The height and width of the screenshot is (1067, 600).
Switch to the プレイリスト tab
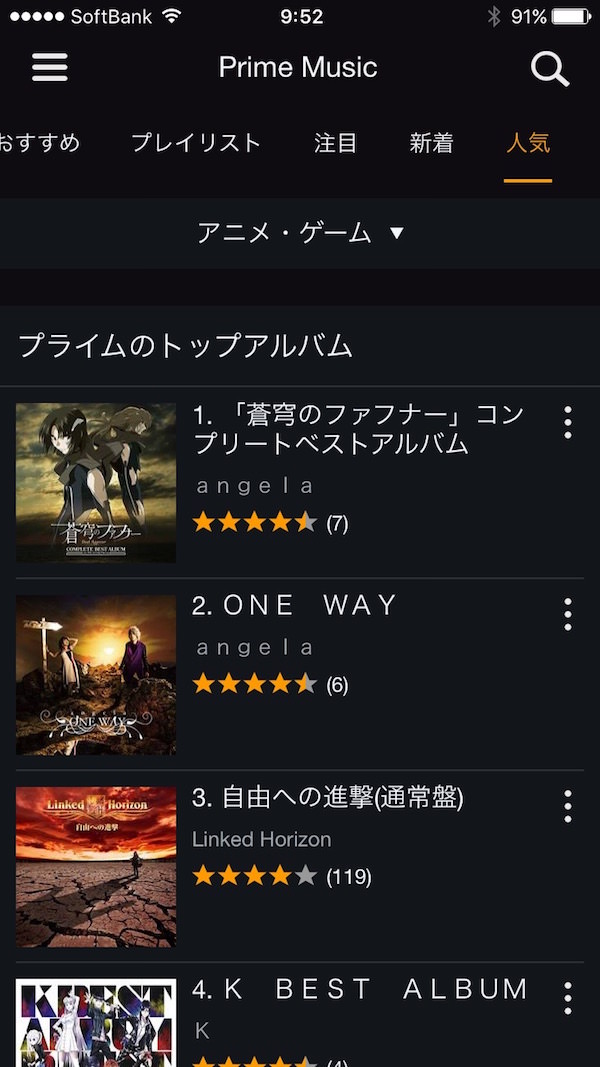coord(196,143)
